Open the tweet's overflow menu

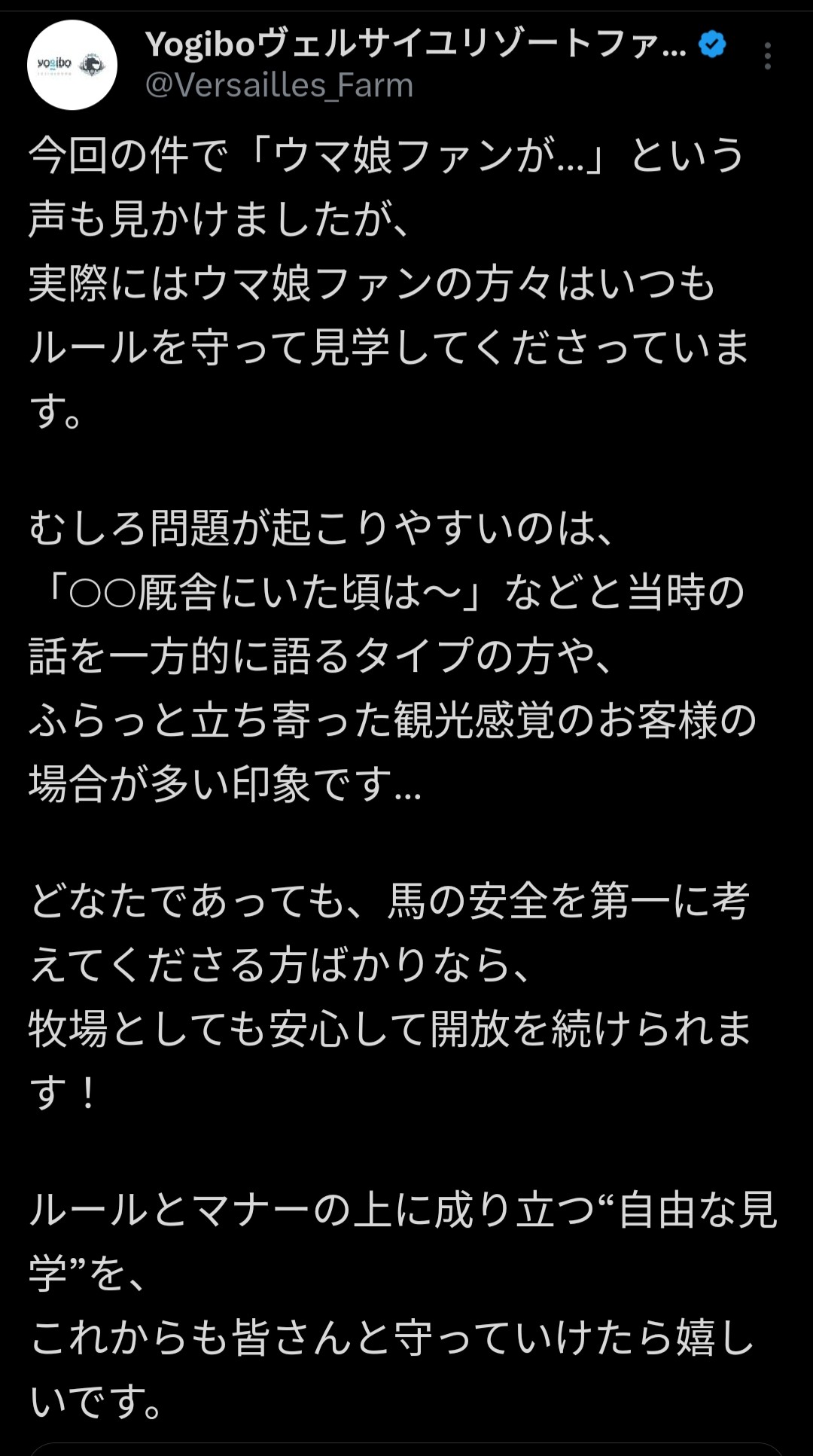[x=767, y=56]
